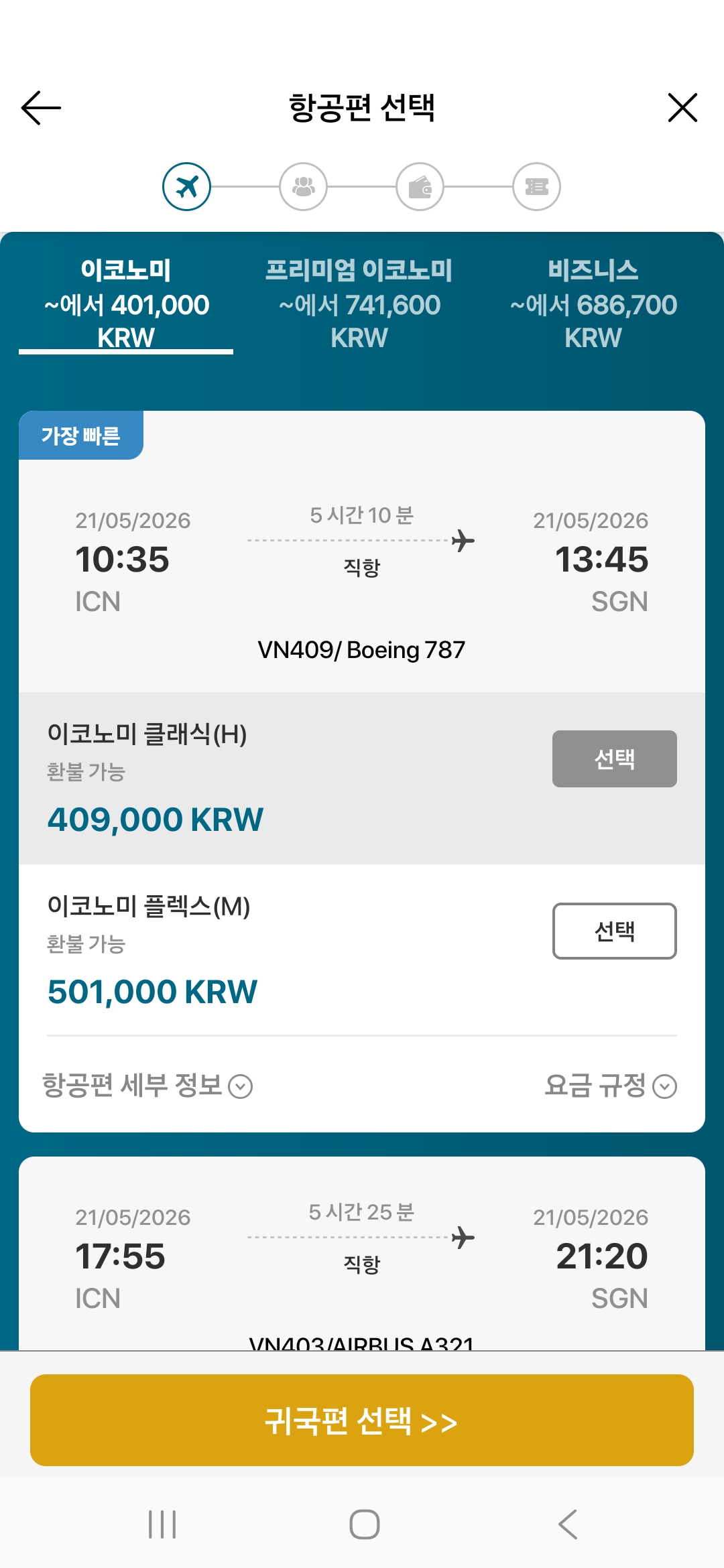Viewport: 724px width, 1568px height.
Task: Switch to the 프리미엄 이코노미 tab
Action: [x=359, y=304]
